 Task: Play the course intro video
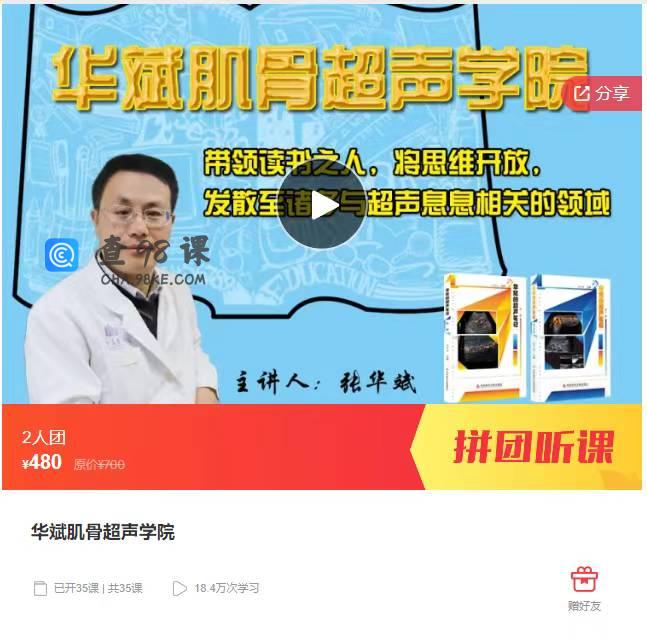click(322, 206)
